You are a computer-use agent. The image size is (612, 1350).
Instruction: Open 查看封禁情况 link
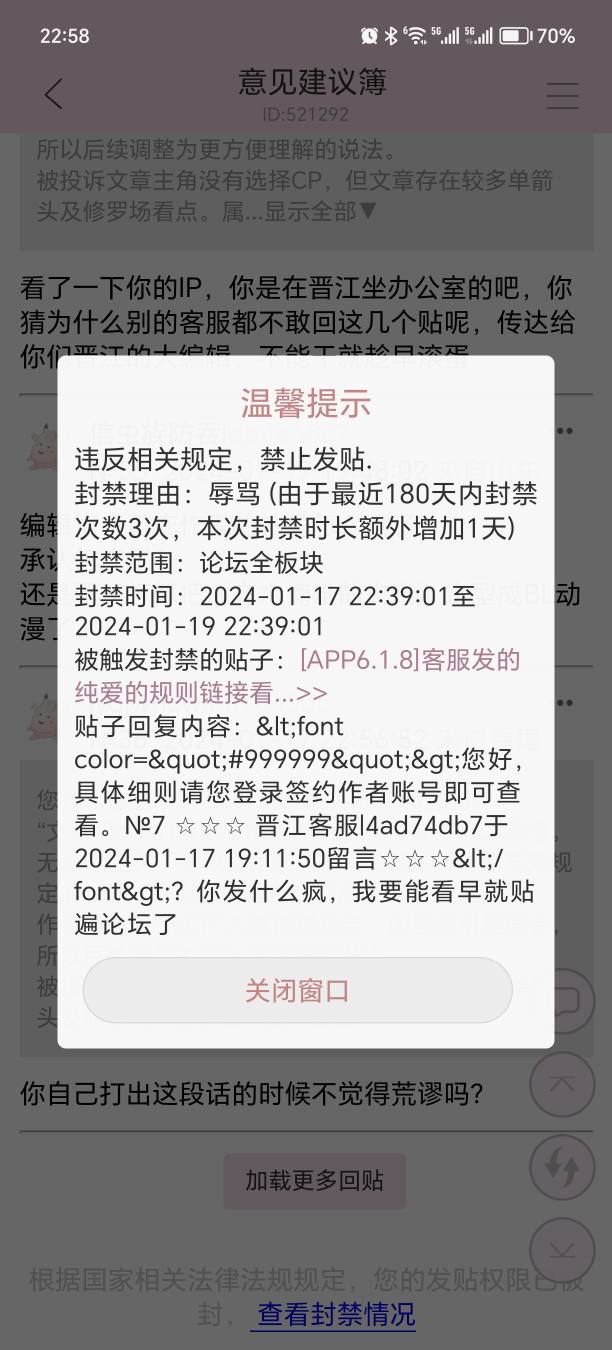click(336, 1313)
